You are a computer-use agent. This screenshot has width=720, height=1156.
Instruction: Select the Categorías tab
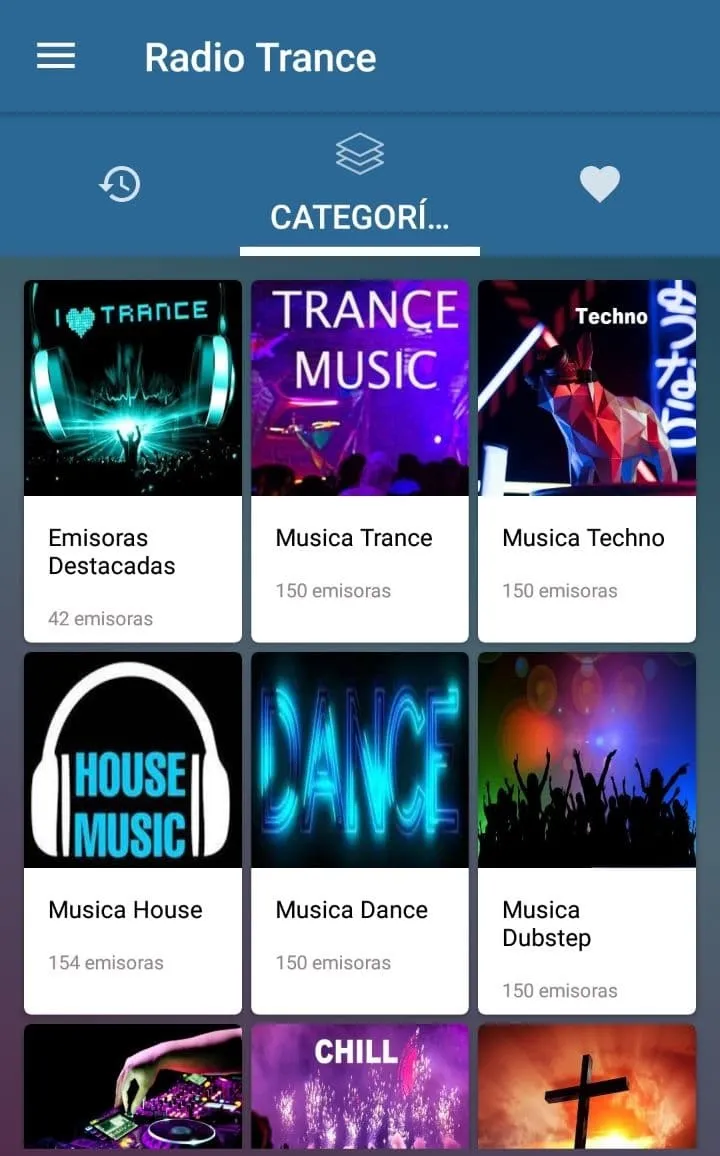coord(360,184)
